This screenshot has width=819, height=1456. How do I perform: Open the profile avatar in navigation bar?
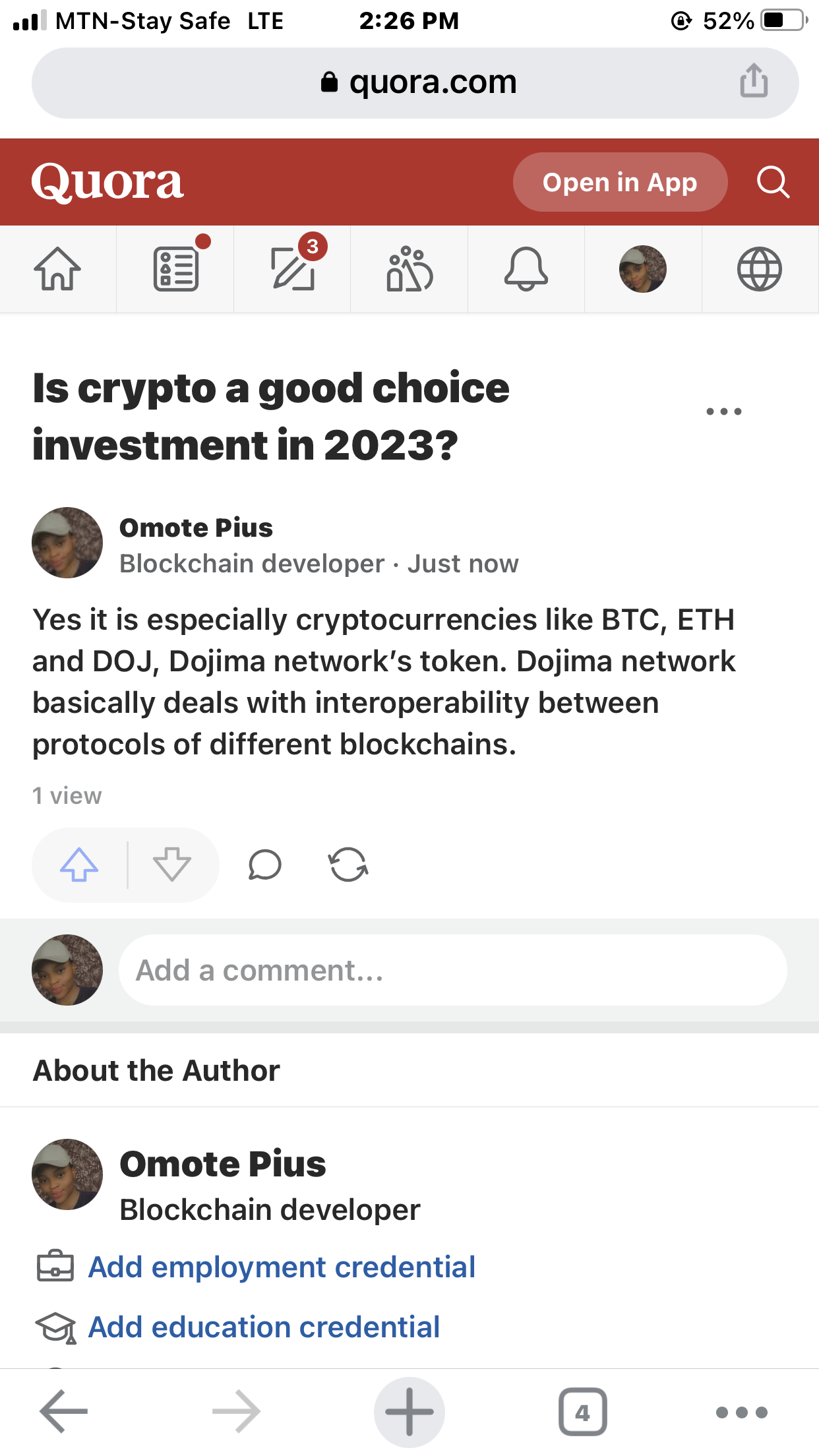643,269
